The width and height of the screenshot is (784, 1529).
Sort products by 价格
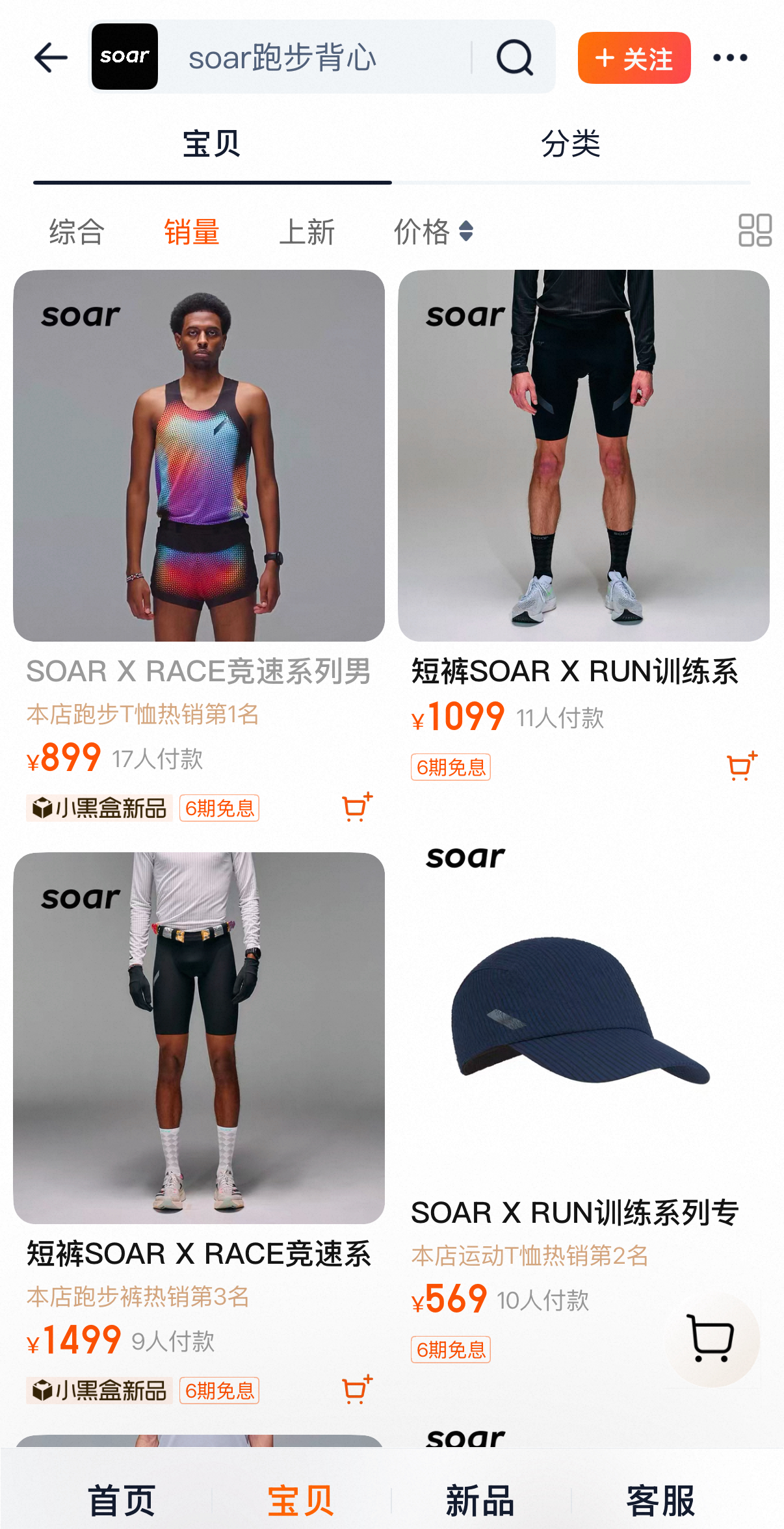pos(432,232)
